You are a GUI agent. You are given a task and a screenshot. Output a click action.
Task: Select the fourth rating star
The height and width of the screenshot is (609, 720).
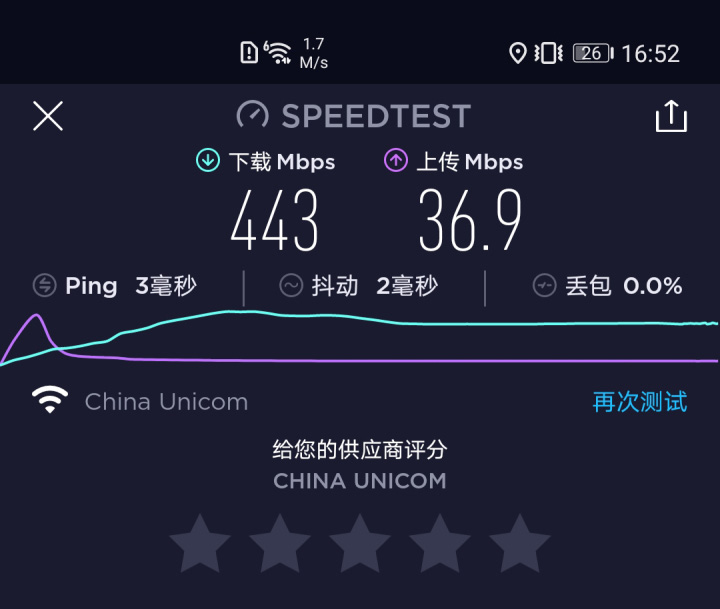[x=440, y=544]
